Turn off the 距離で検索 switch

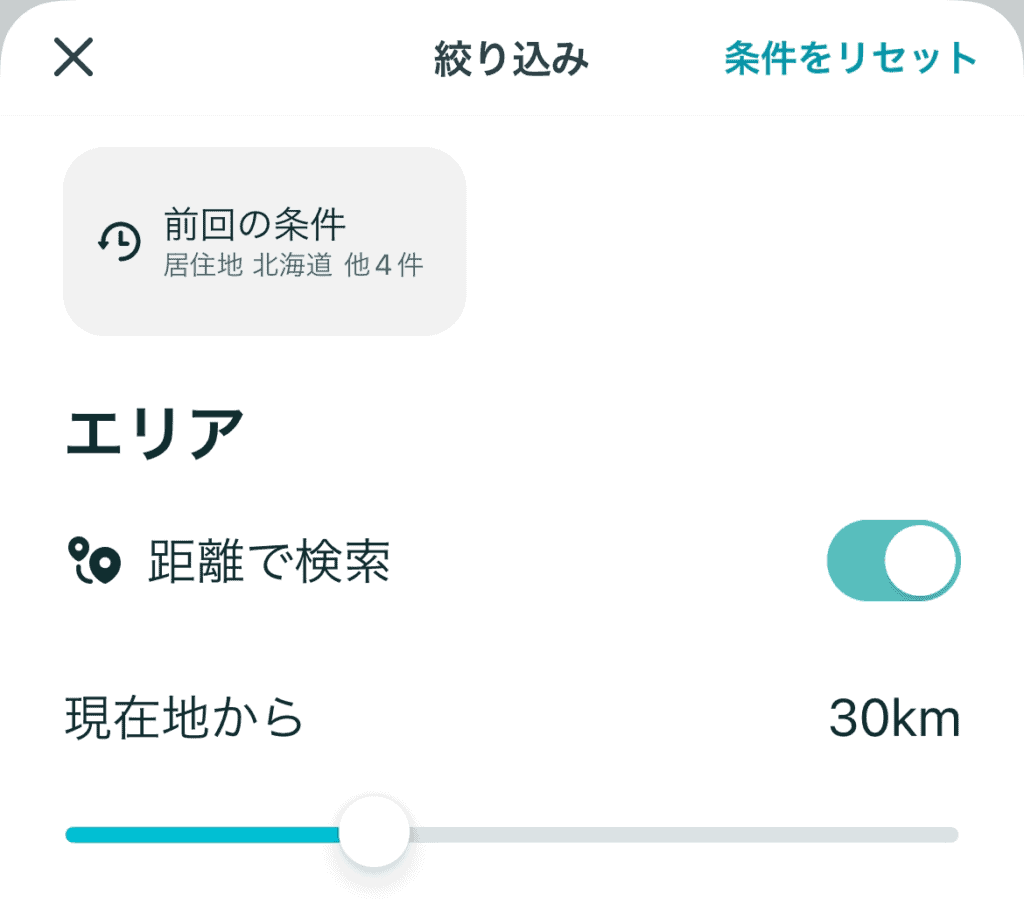(893, 560)
